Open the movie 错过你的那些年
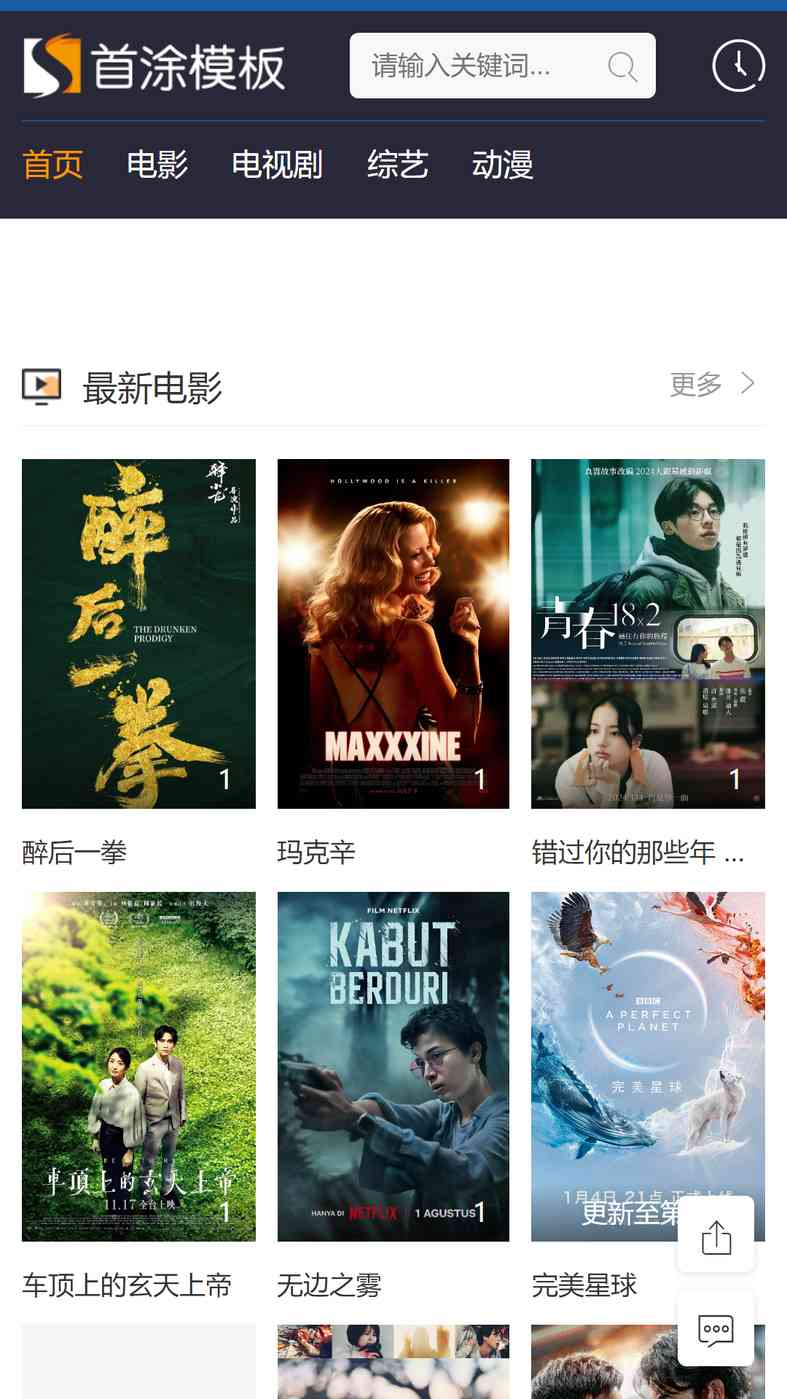 coord(648,634)
